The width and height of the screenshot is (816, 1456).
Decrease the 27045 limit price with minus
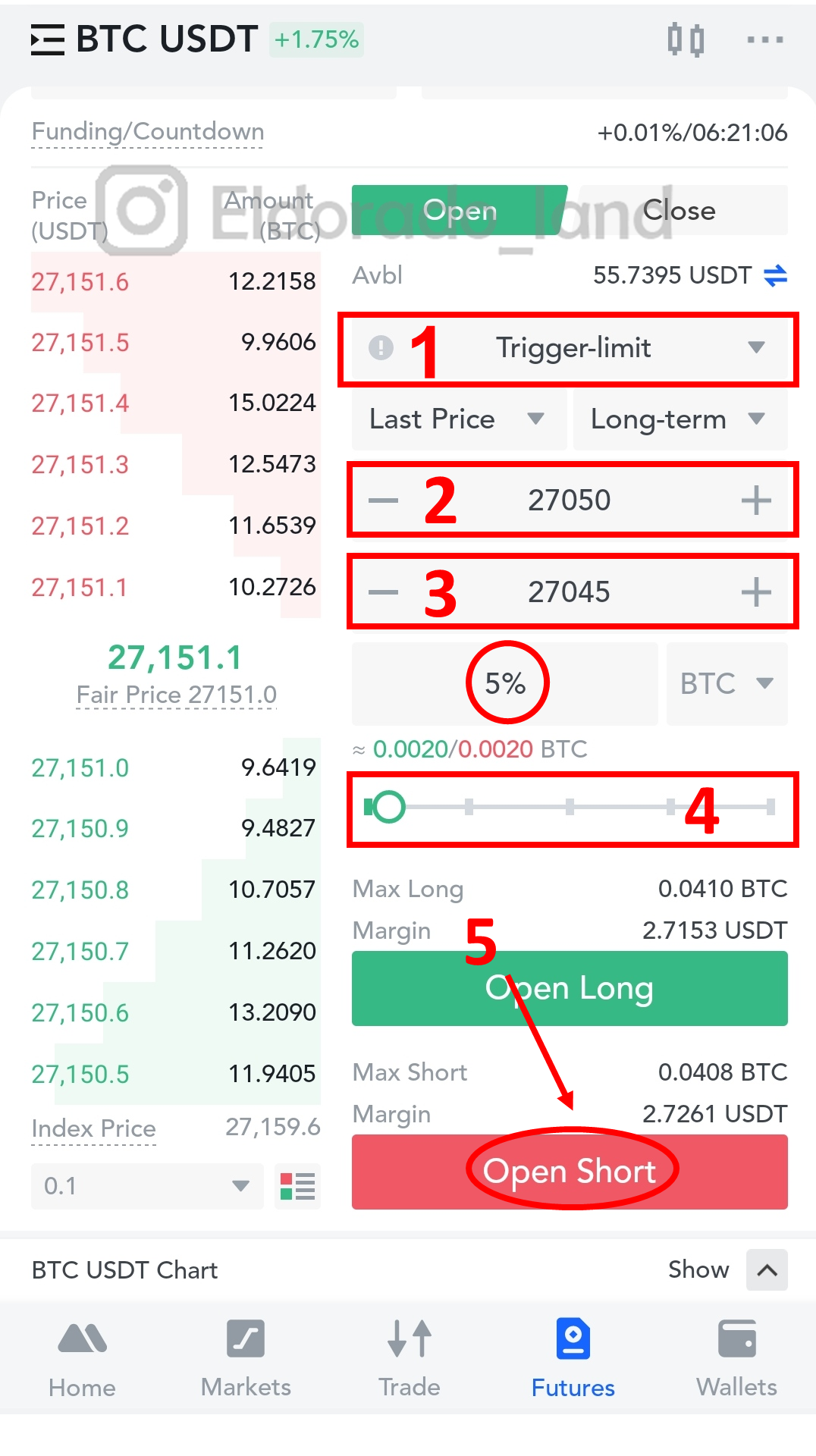coord(383,592)
